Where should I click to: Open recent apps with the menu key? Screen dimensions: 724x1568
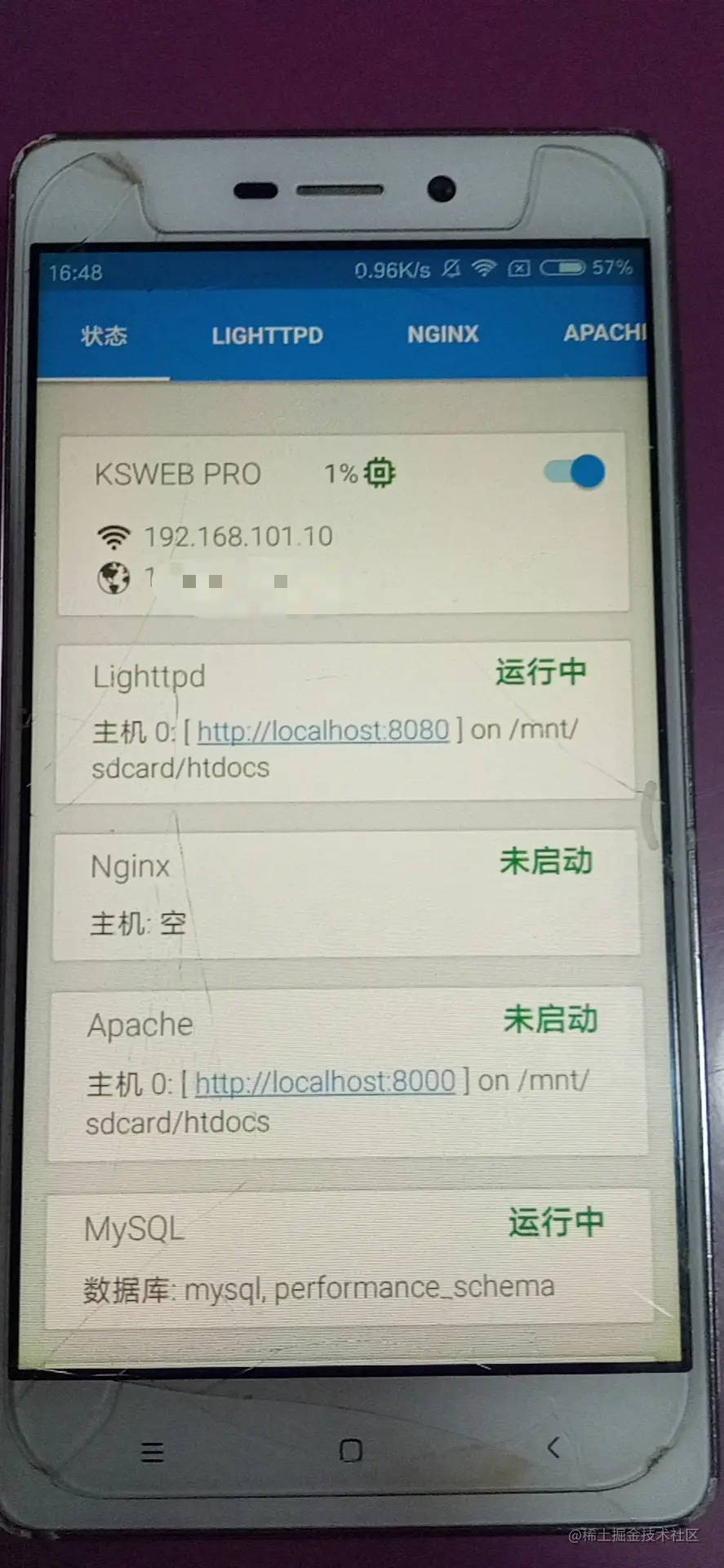click(x=153, y=1452)
